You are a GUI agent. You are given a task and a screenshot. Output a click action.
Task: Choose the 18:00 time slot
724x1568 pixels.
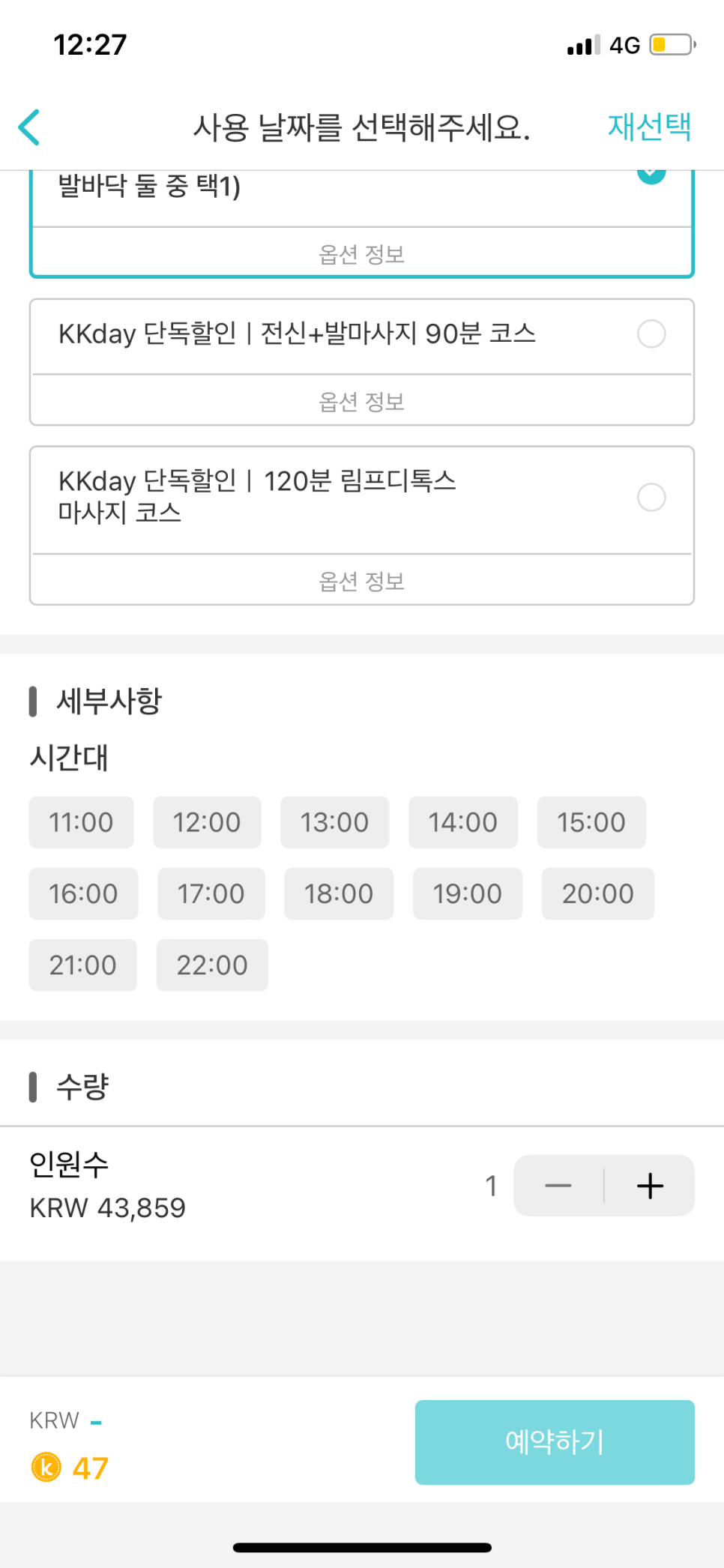coord(339,893)
